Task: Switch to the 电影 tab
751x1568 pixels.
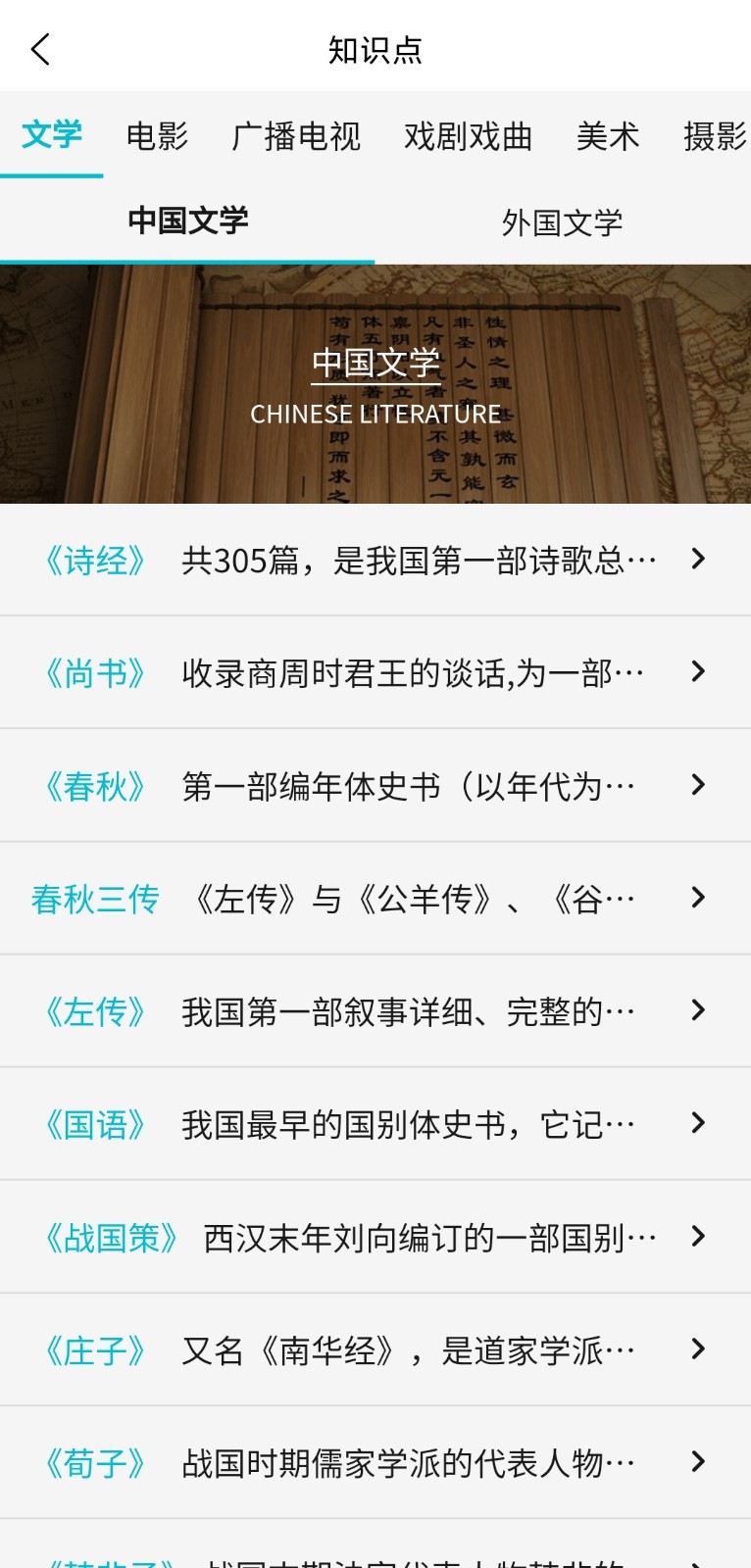Action: [x=157, y=136]
